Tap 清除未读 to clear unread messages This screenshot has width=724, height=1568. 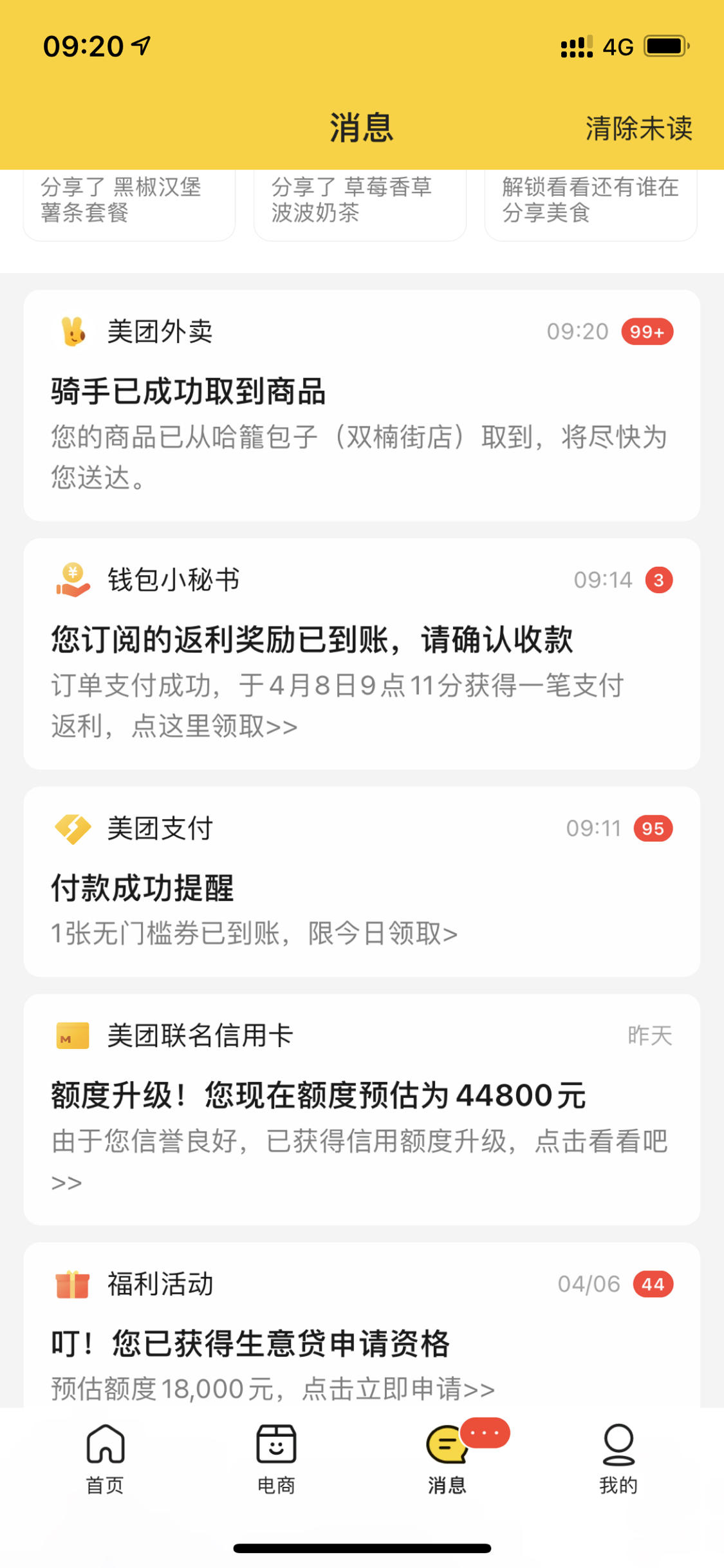point(638,128)
